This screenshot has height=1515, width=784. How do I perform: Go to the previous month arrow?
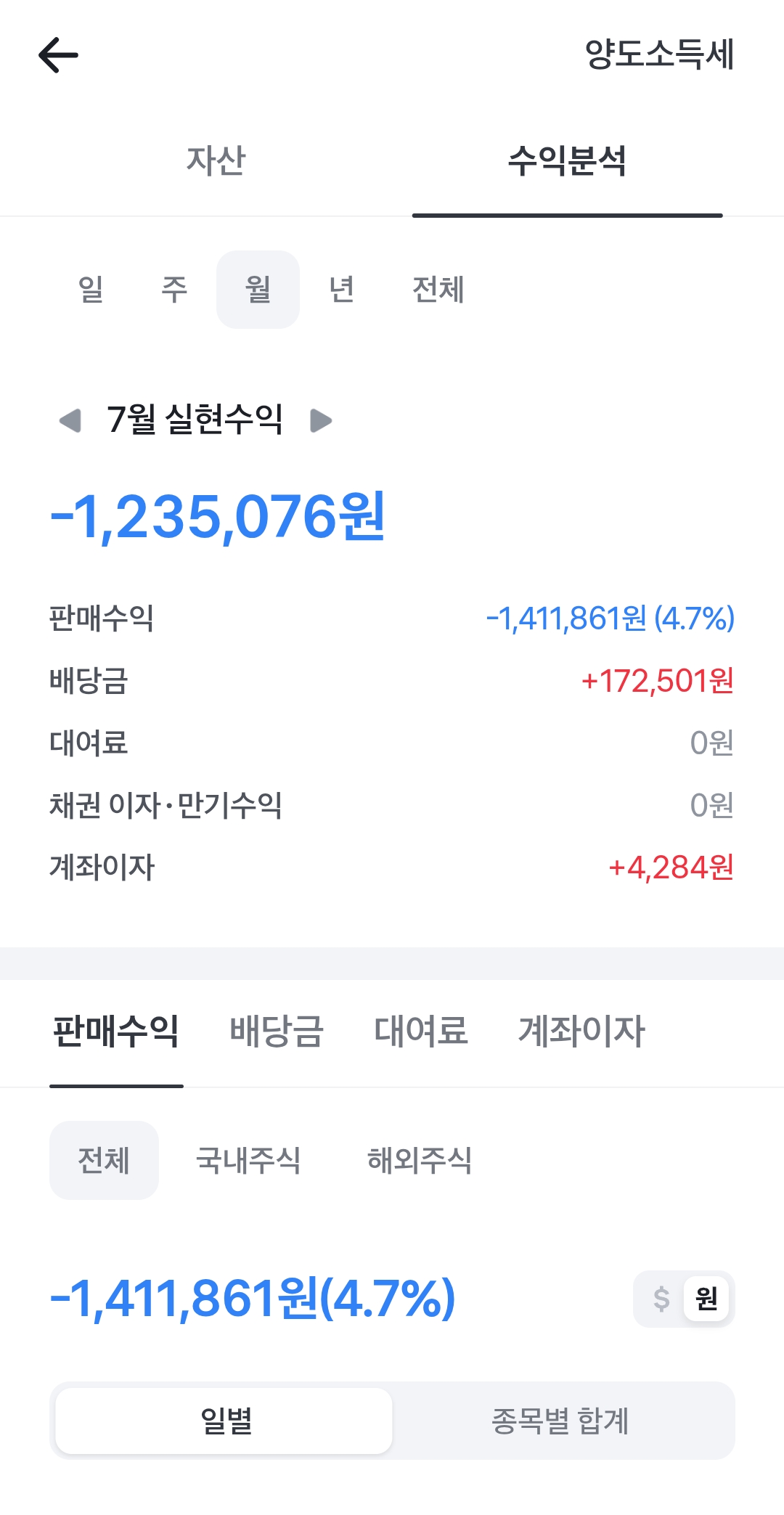(70, 420)
